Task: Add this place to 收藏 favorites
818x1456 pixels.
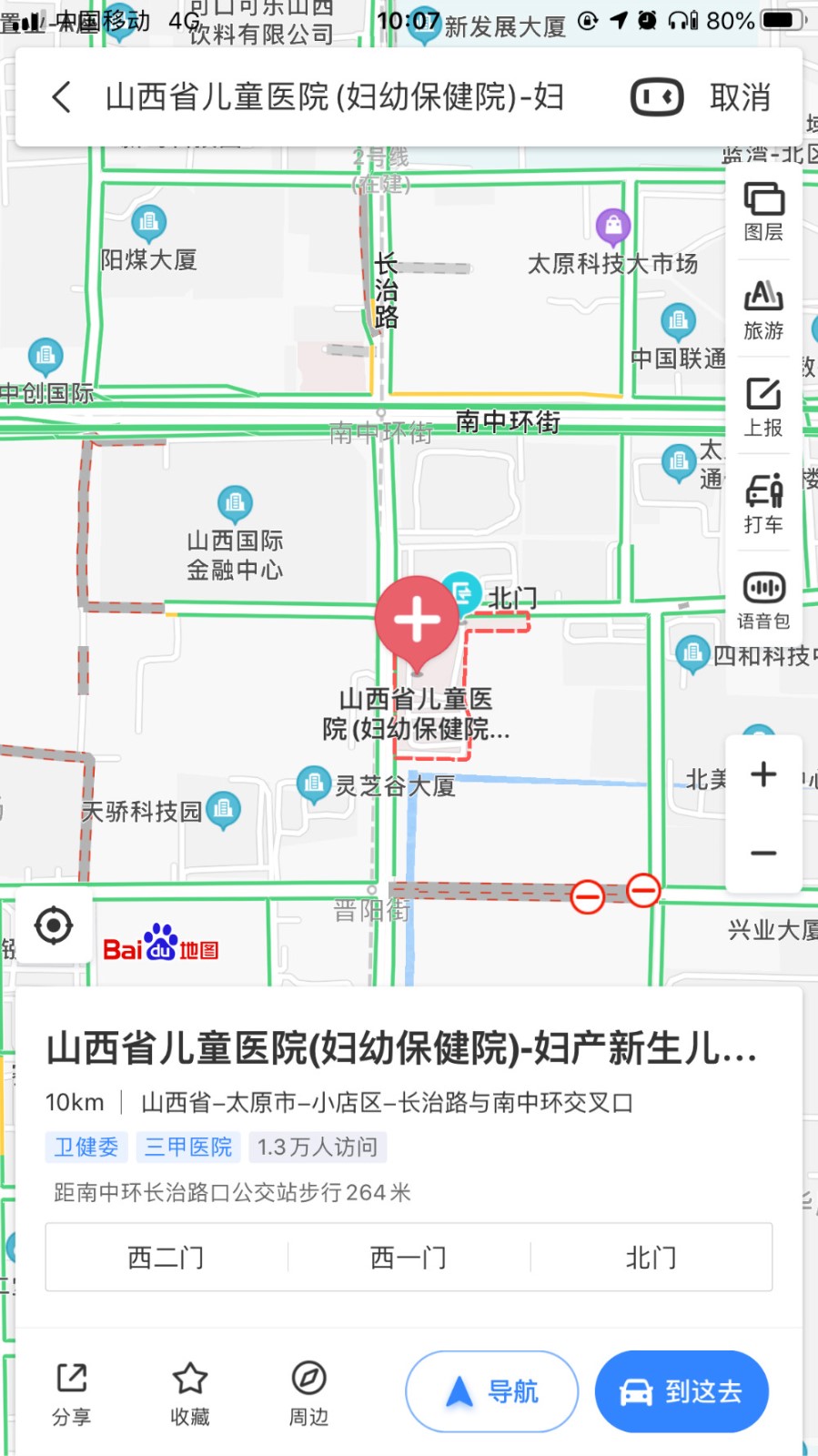Action: (x=190, y=1392)
